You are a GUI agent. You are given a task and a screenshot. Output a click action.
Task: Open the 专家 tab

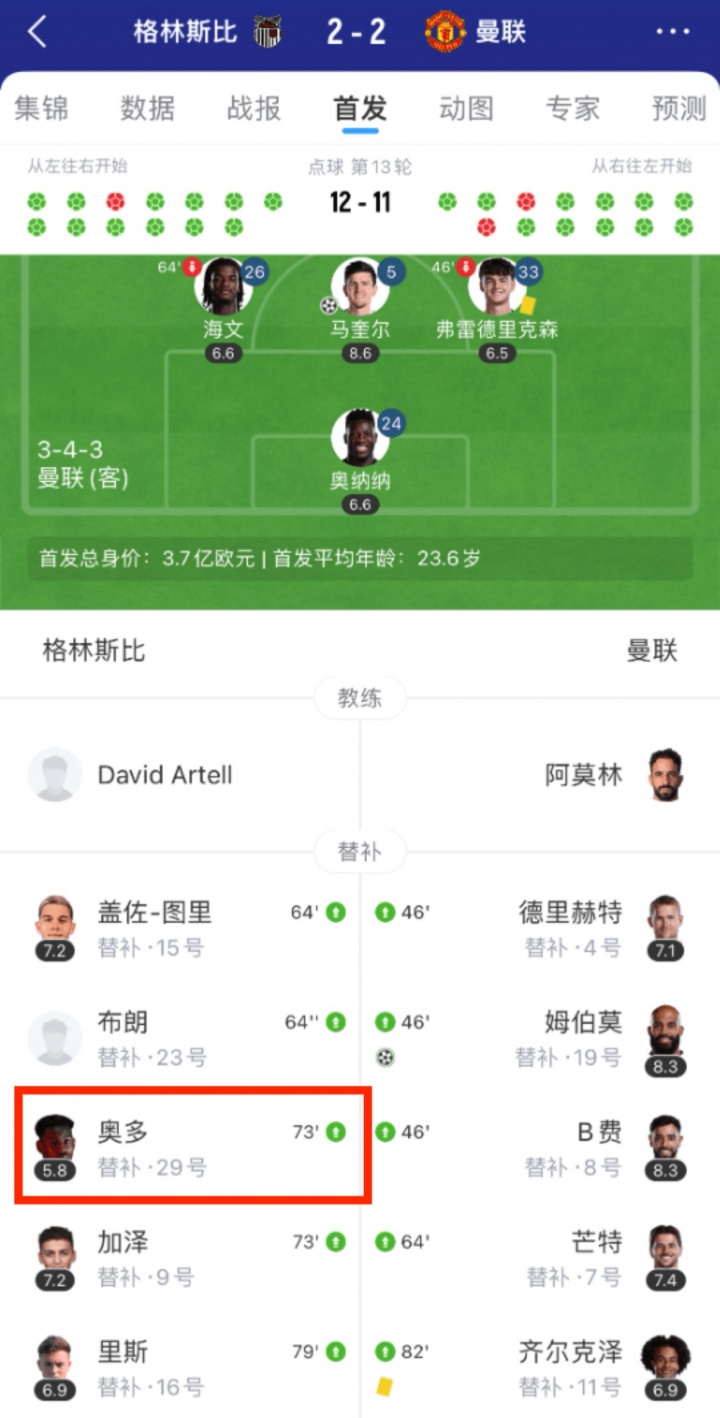(x=573, y=108)
